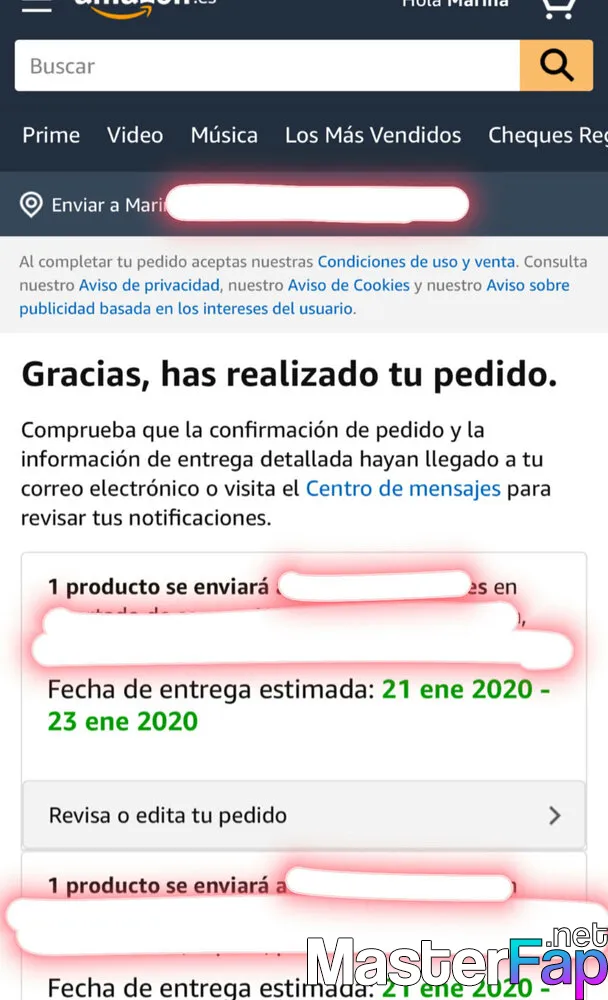Open Aviso sobre publicidad basada en intereses
608x1000 pixels.
294,297
